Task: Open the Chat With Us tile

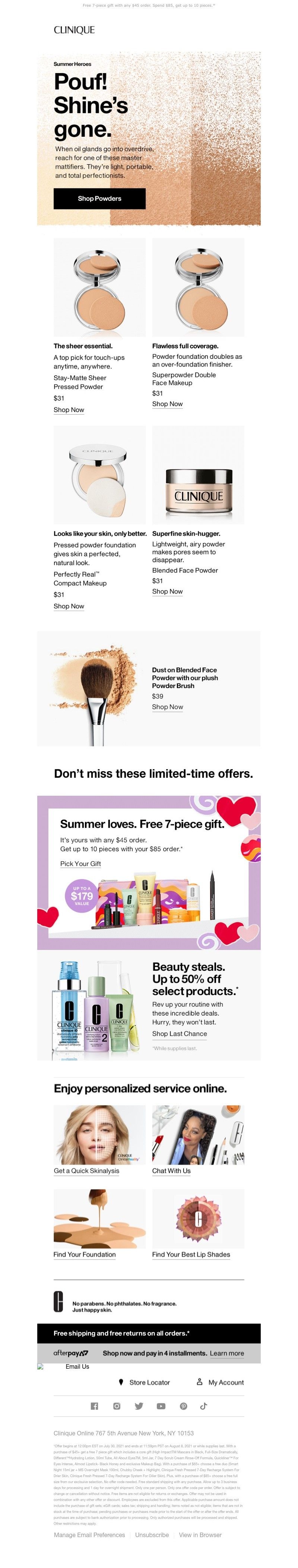Action: tap(171, 1171)
